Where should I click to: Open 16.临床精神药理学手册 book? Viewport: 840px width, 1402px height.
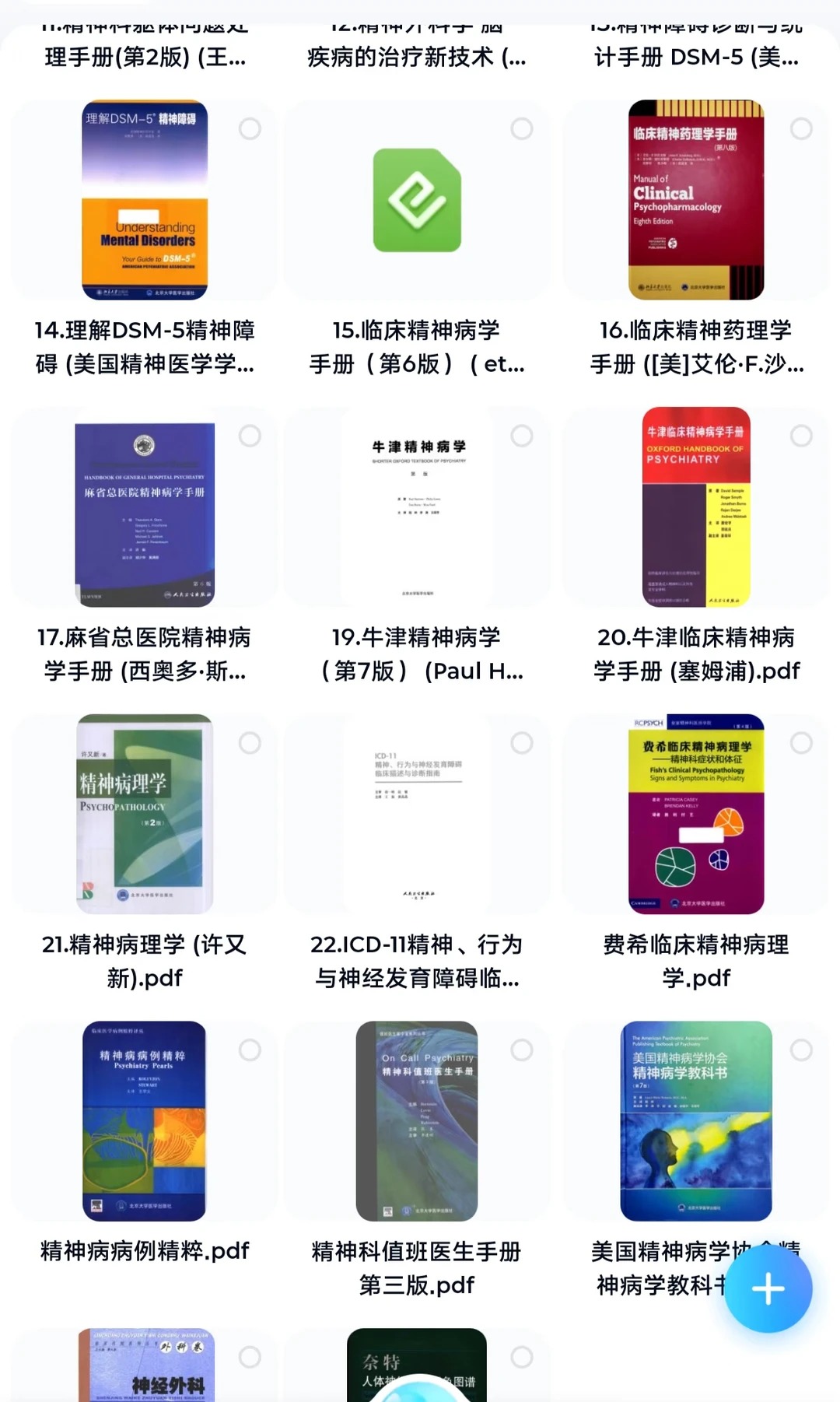(696, 200)
